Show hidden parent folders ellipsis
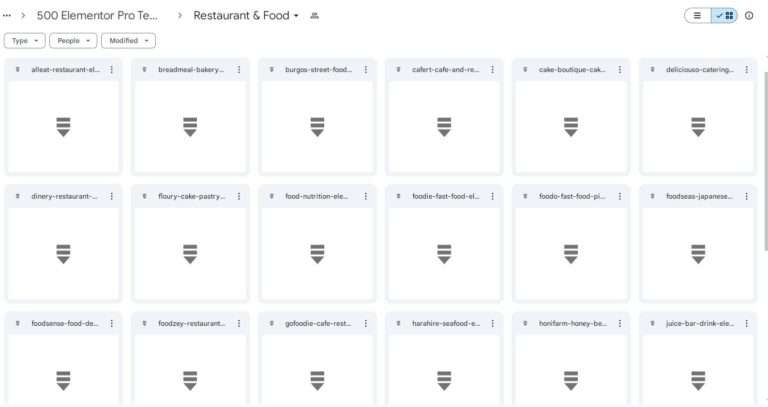 (x=8, y=16)
